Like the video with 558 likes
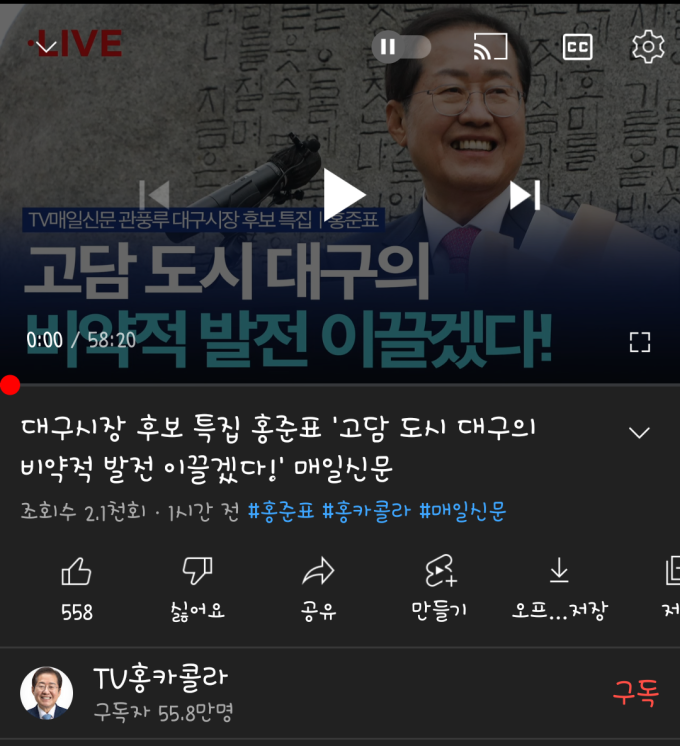The image size is (680, 746). click(77, 587)
